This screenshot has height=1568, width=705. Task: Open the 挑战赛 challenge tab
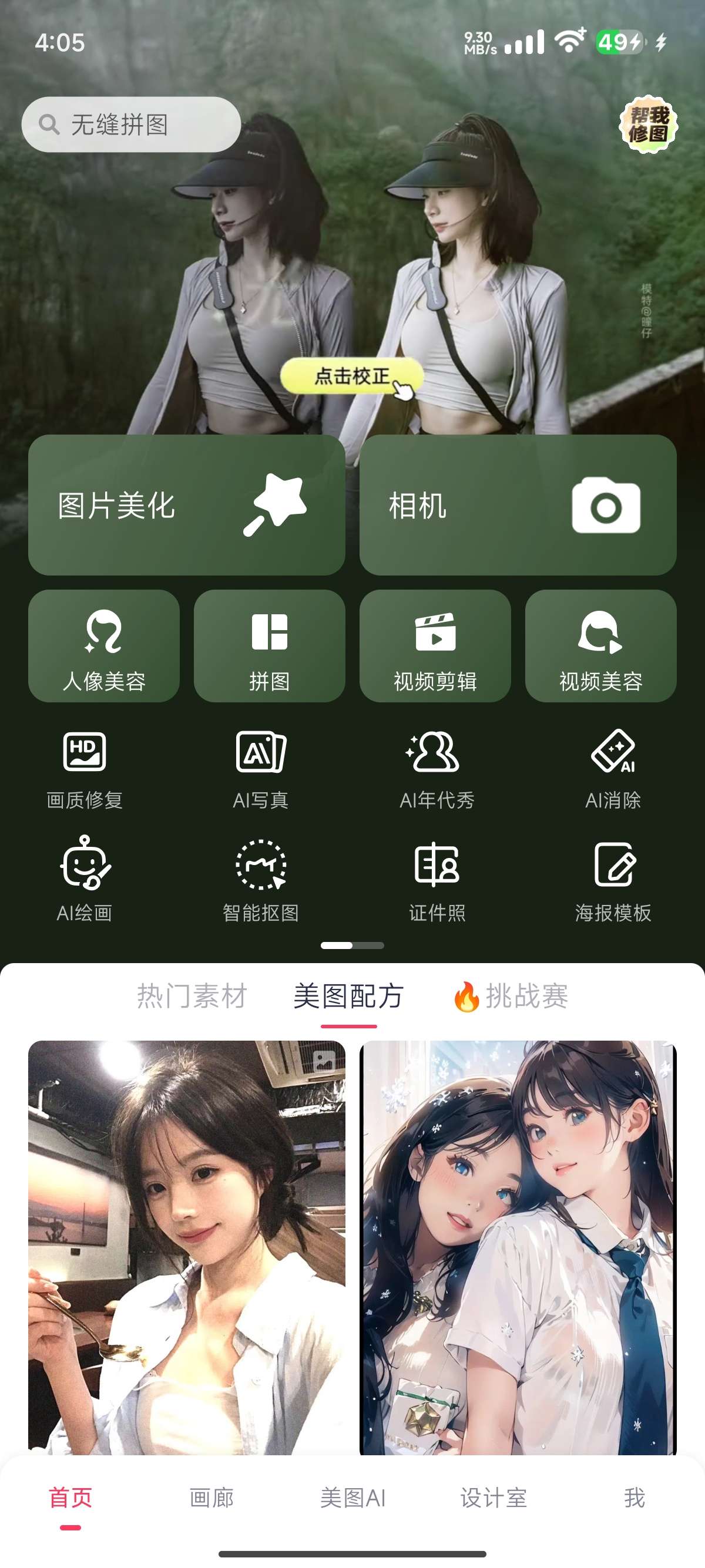[x=513, y=997]
